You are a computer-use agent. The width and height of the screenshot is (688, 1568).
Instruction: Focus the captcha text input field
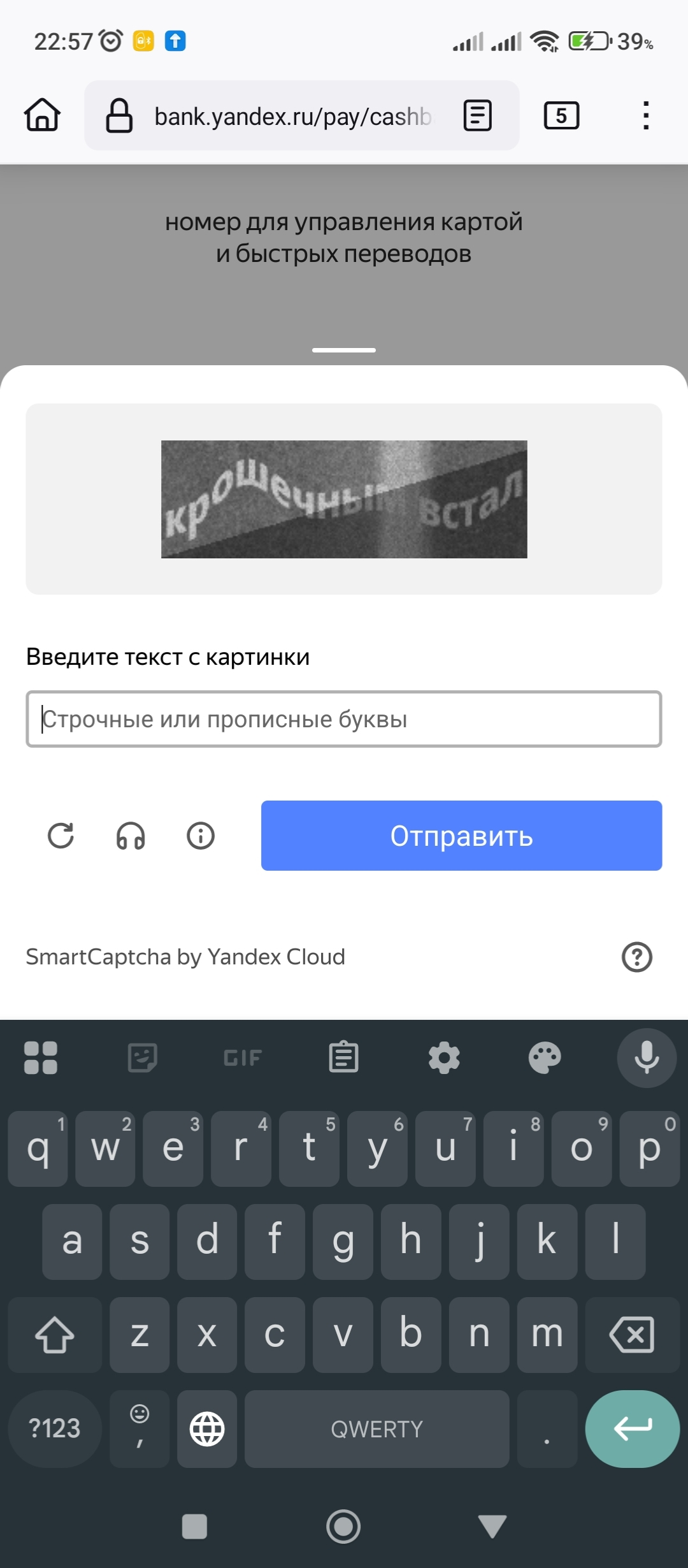344,719
